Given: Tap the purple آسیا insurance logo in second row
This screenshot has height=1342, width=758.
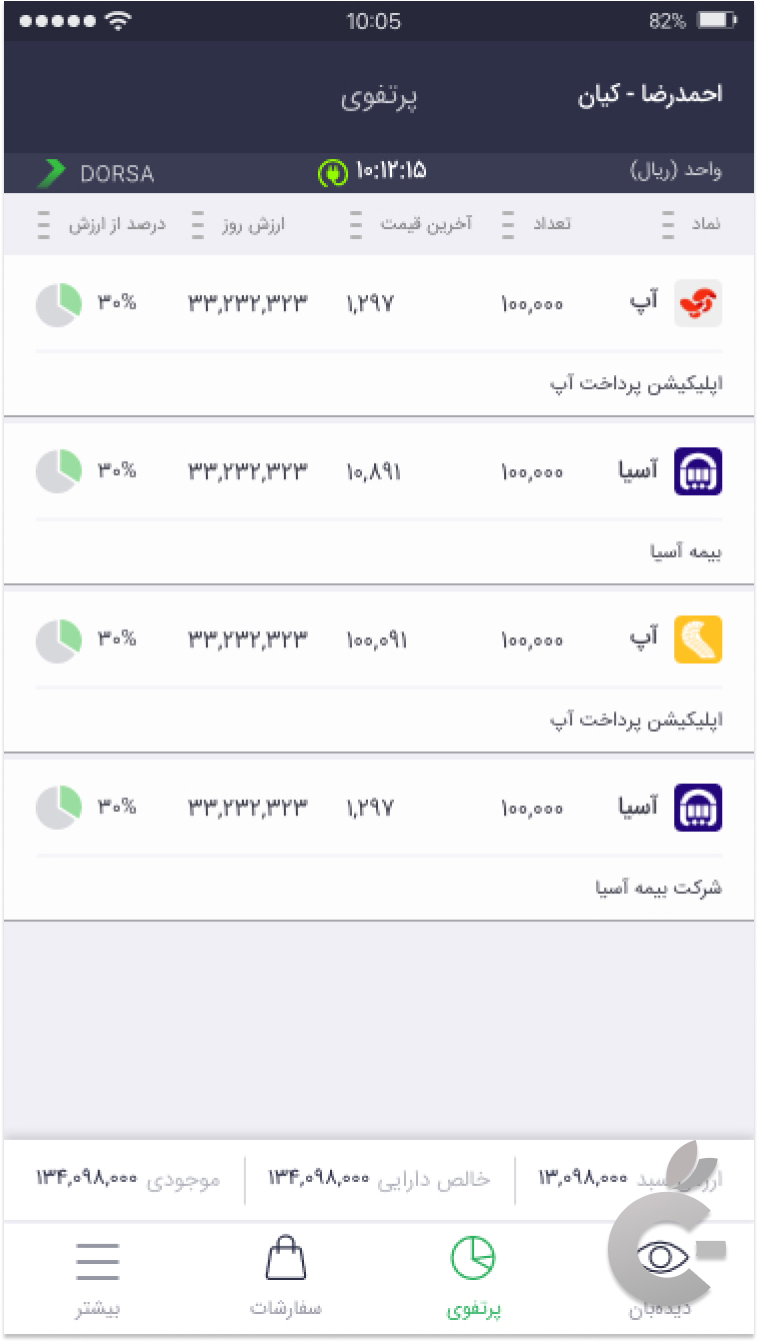Looking at the screenshot, I should [697, 471].
